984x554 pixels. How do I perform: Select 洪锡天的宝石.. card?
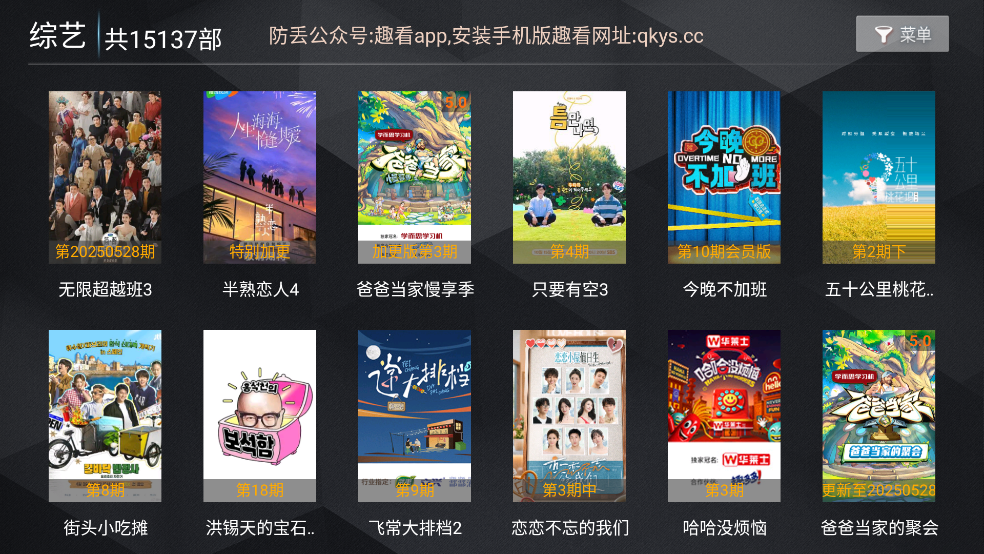[260, 416]
